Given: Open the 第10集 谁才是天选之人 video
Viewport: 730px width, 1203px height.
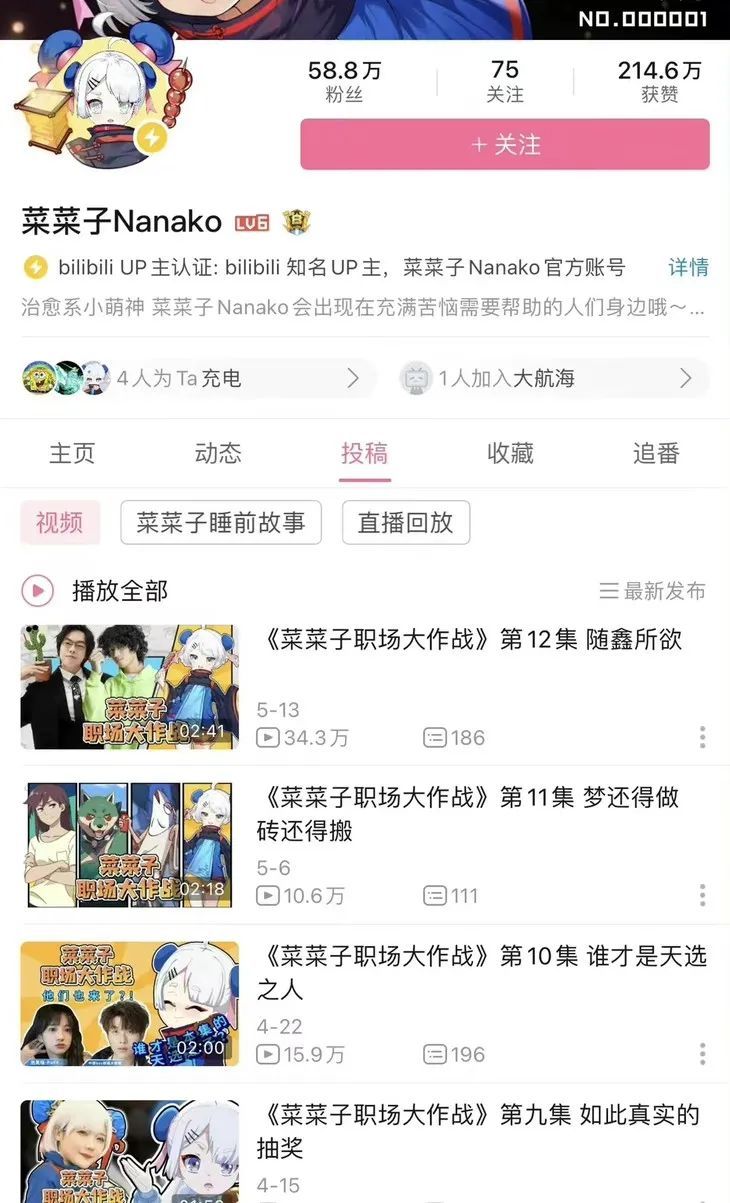Looking at the screenshot, I should (x=364, y=1004).
